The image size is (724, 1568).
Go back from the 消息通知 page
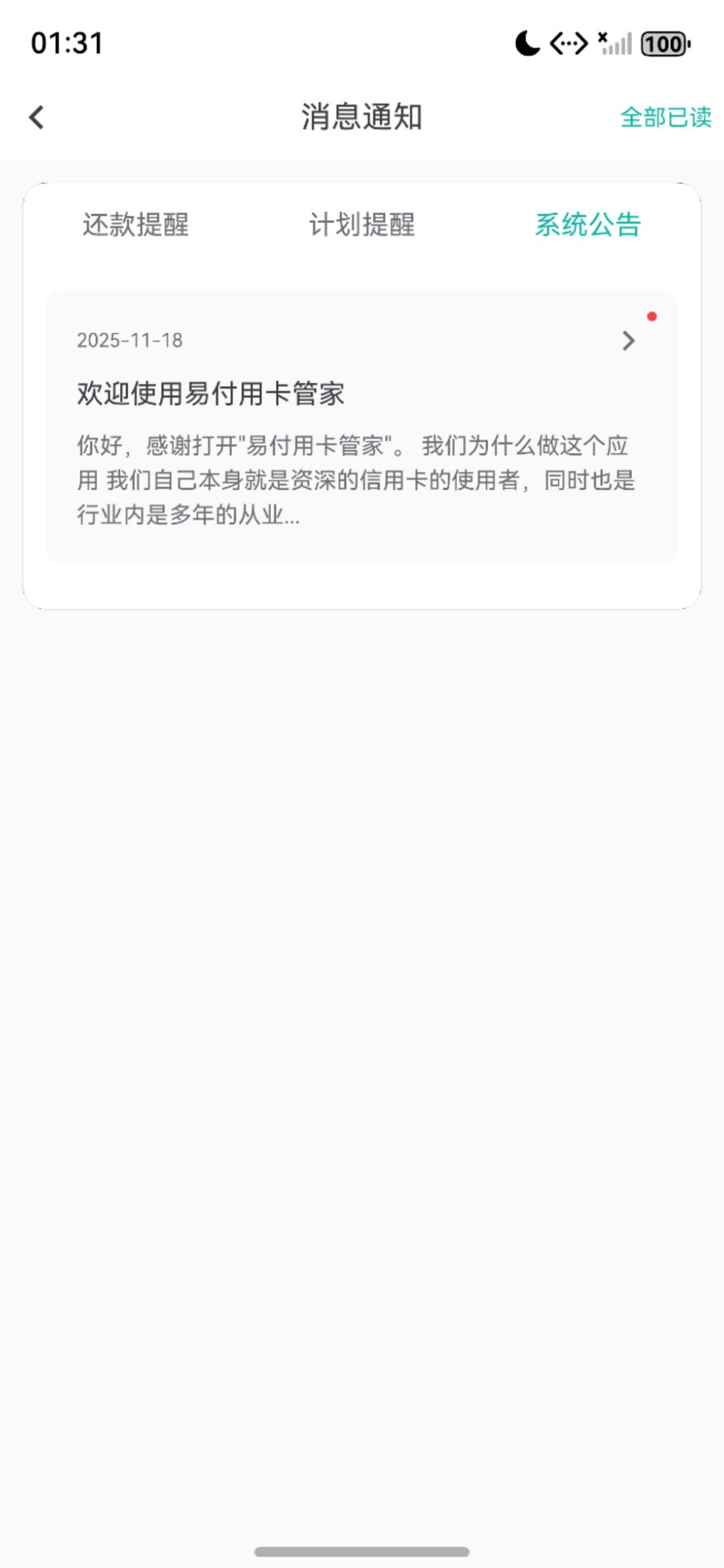click(37, 118)
